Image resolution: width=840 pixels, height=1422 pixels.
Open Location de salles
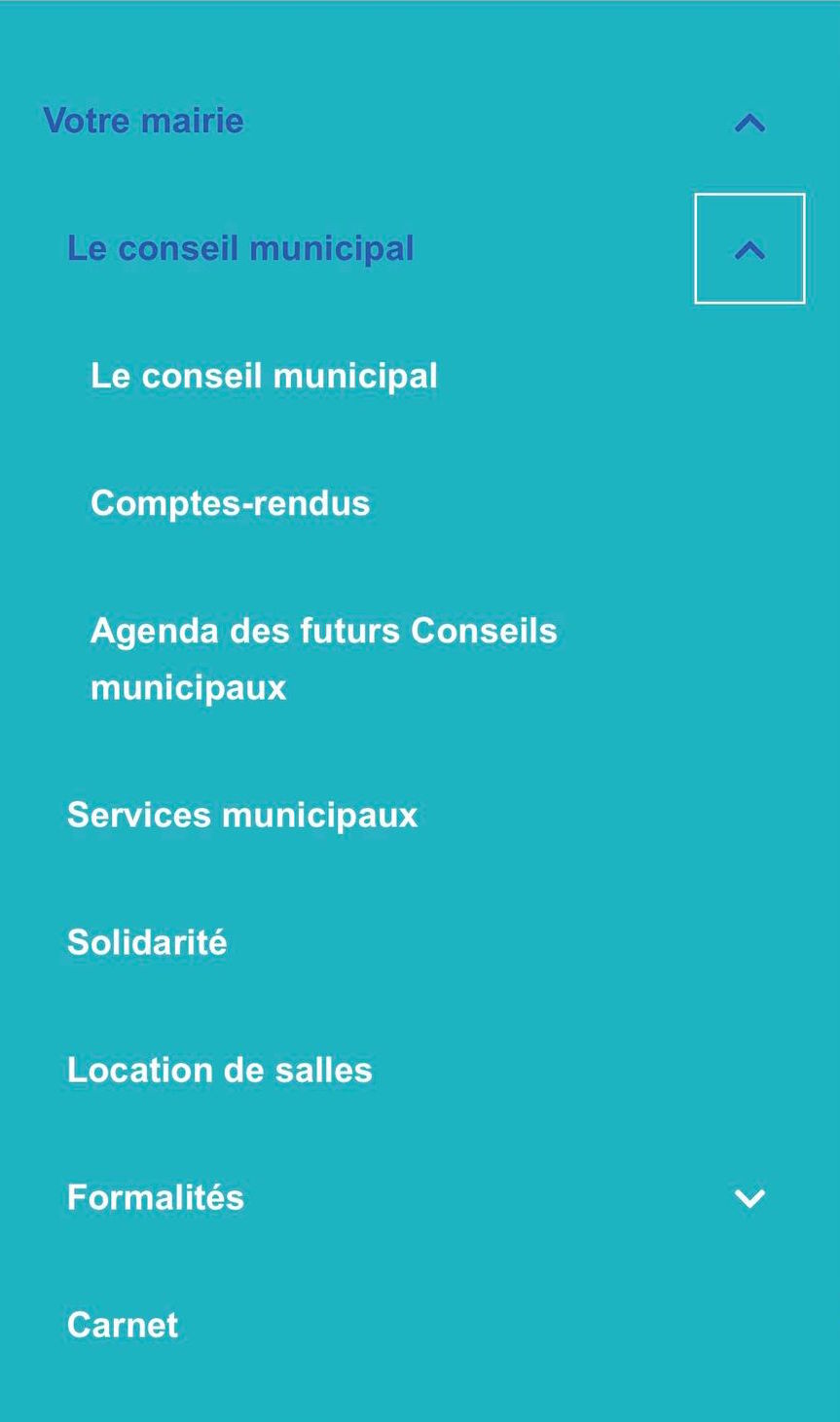pos(220,1070)
